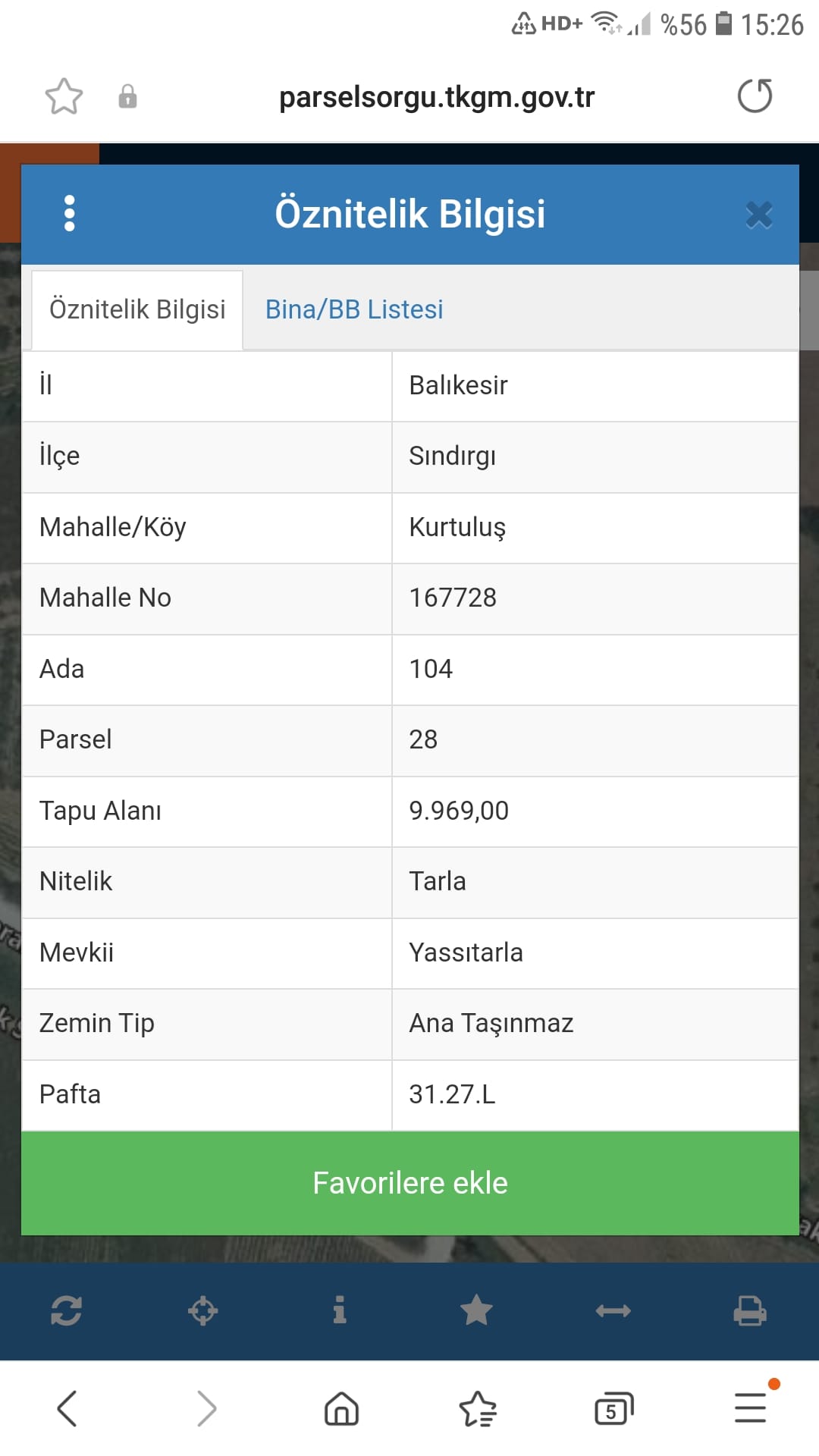The image size is (819, 1456).
Task: Switch to the Bina/BB Listesi tab
Action: 354,309
